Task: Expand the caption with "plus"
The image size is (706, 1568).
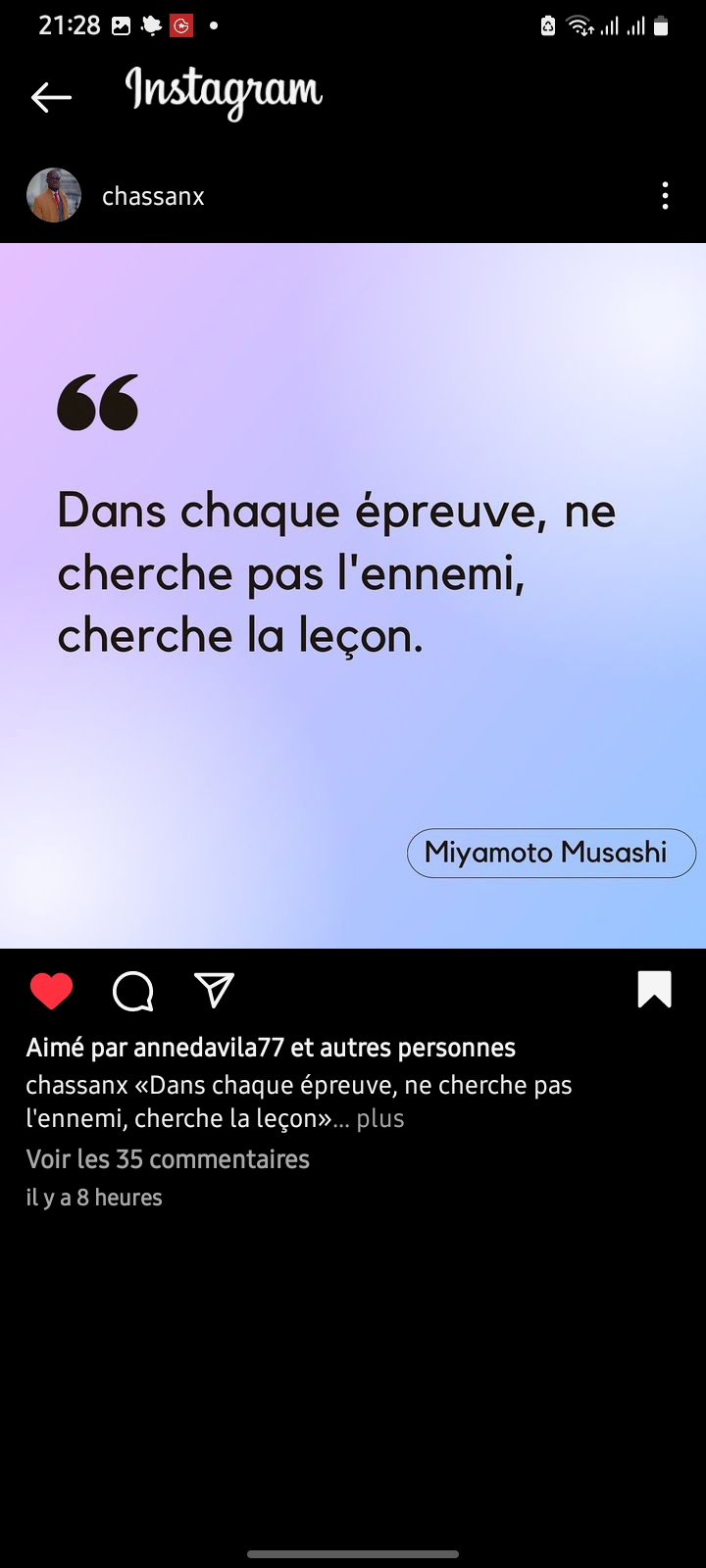Action: coord(380,1119)
